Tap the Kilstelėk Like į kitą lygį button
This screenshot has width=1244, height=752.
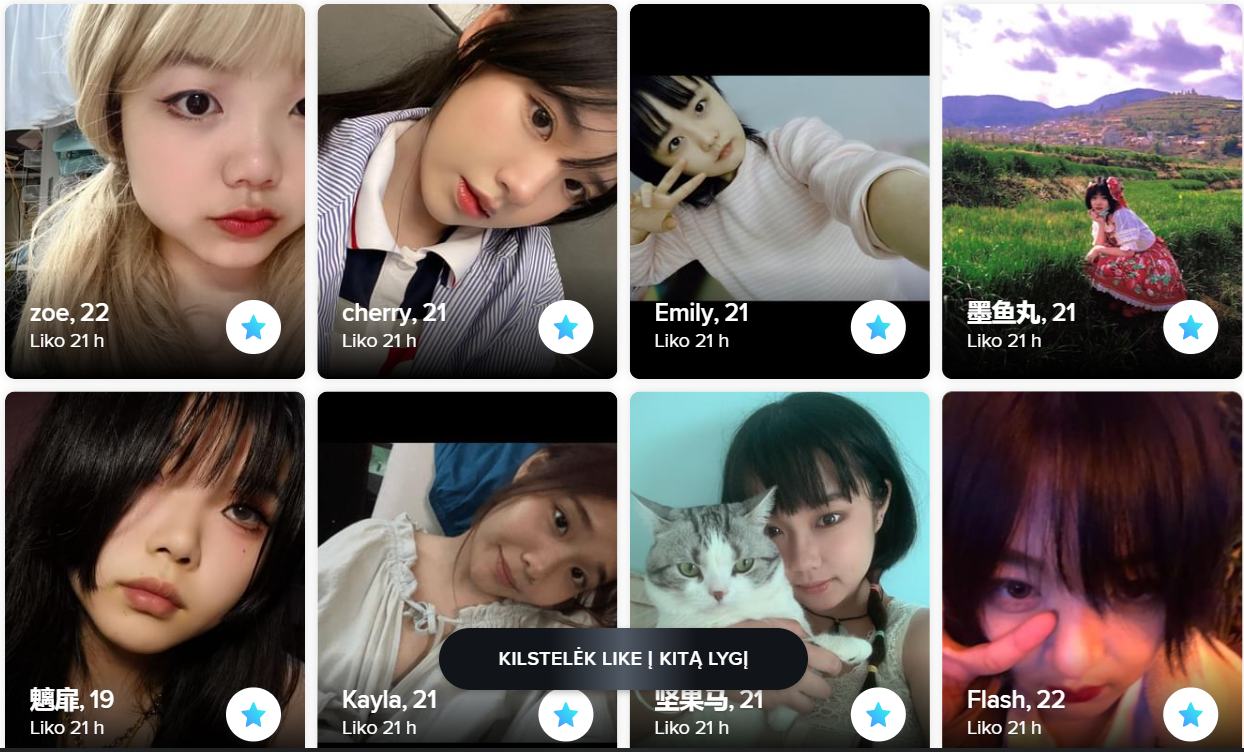[x=623, y=659]
